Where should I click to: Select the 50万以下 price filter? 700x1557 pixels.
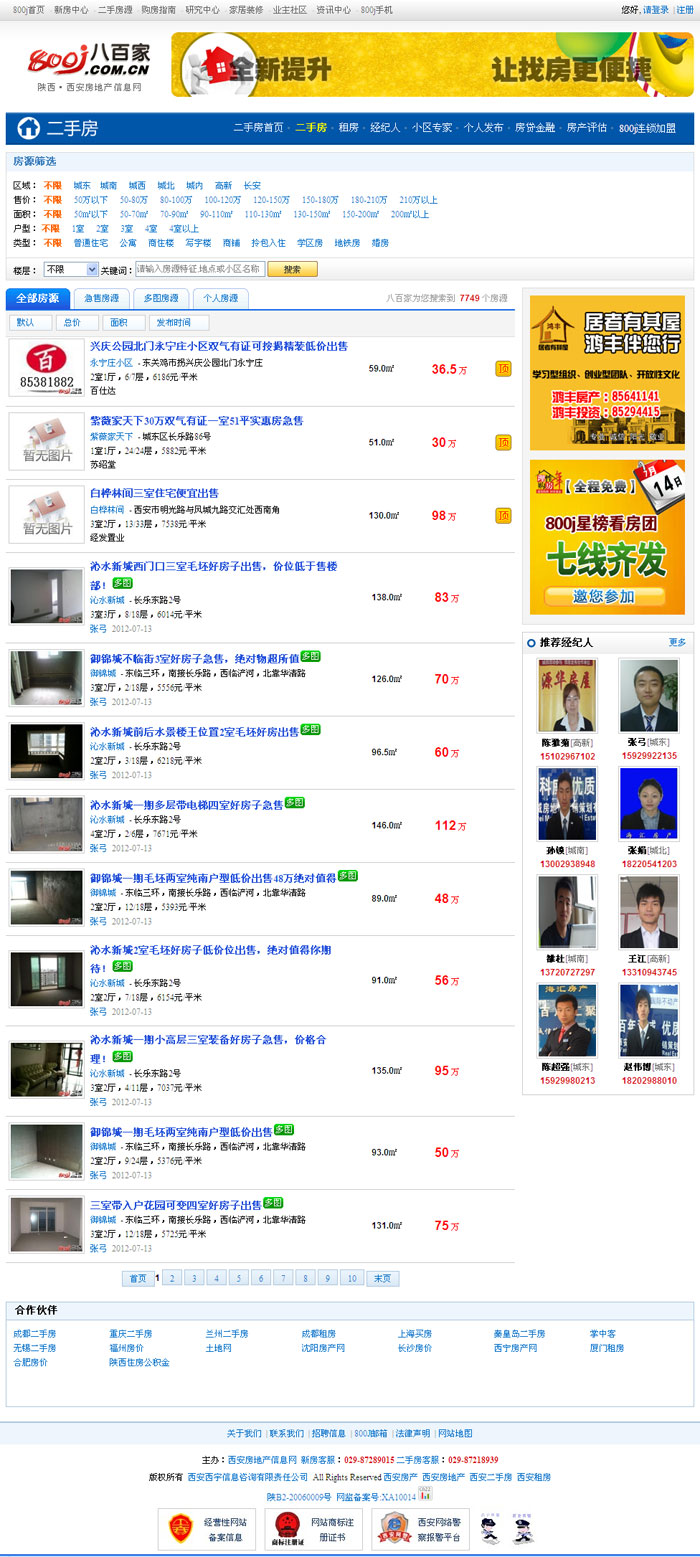[x=91, y=200]
